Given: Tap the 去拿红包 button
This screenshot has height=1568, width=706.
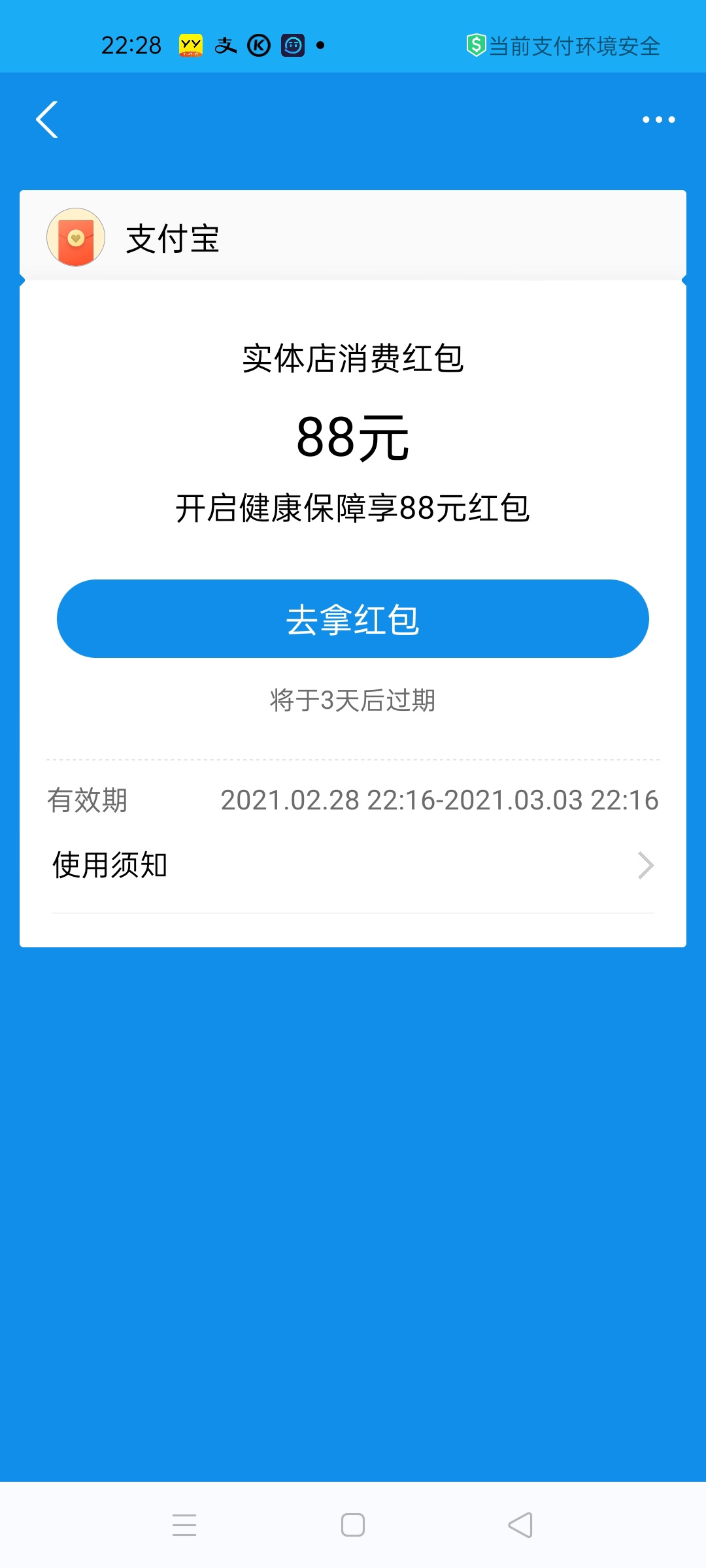Looking at the screenshot, I should tap(353, 619).
